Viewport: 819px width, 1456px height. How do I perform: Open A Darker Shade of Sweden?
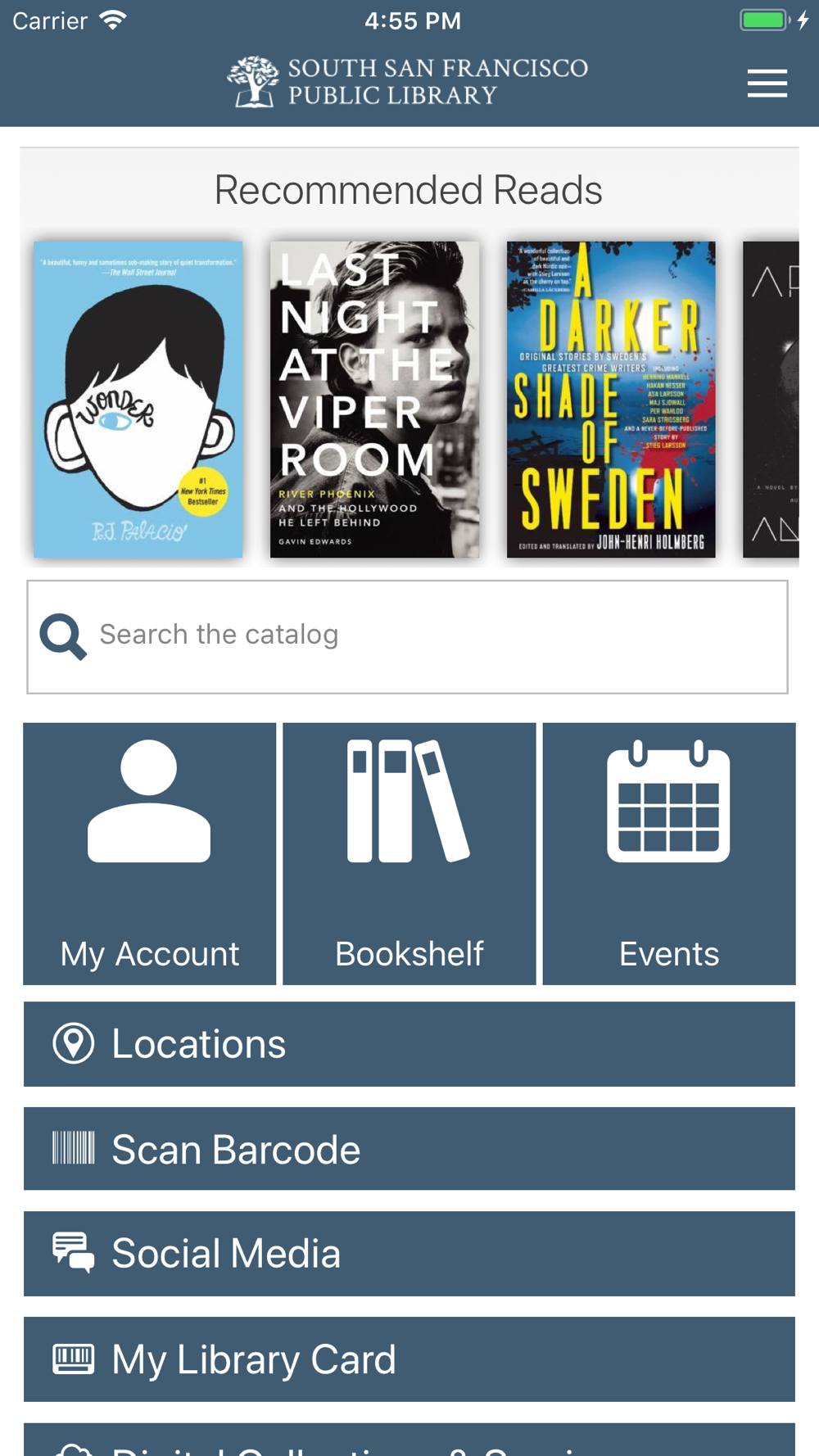(x=611, y=400)
